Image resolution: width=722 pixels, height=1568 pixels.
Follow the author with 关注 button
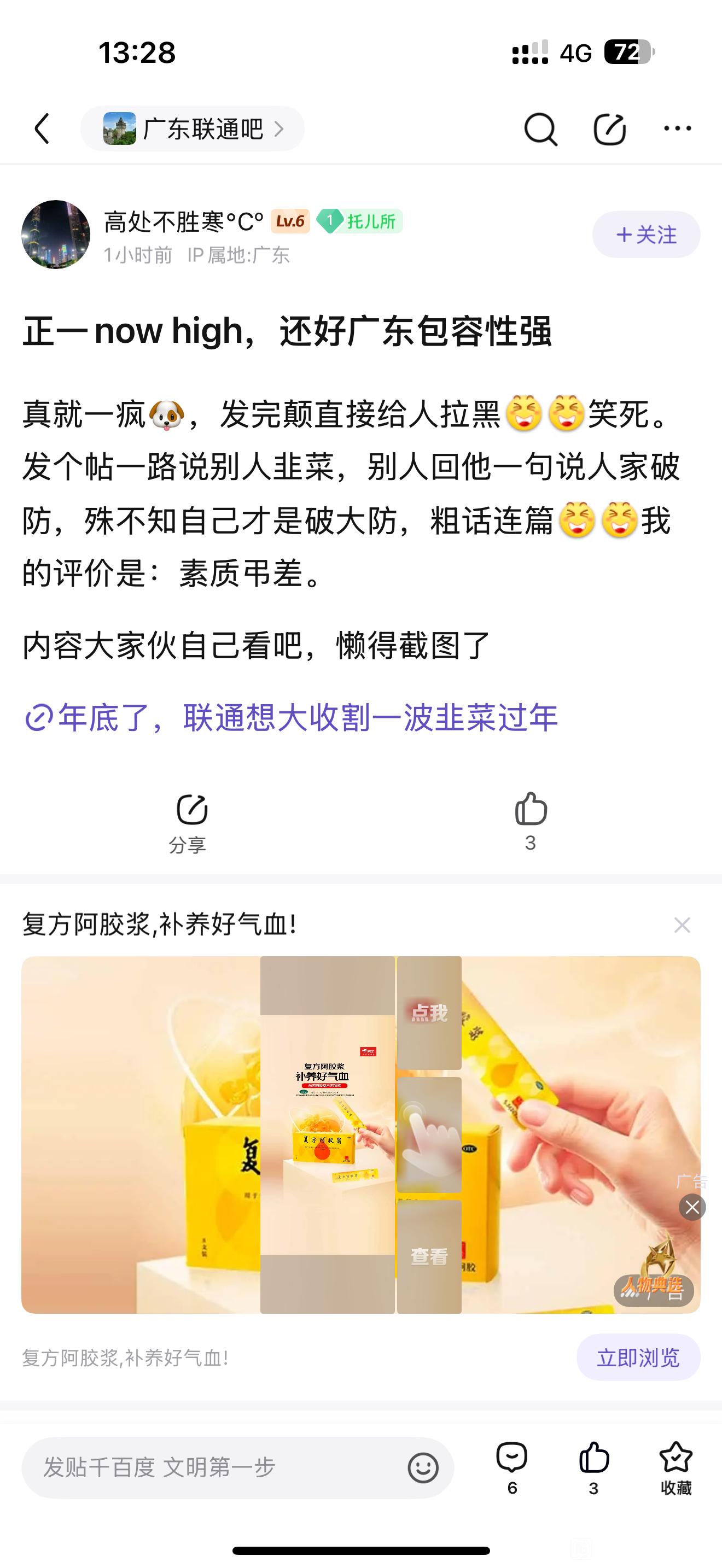[646, 235]
